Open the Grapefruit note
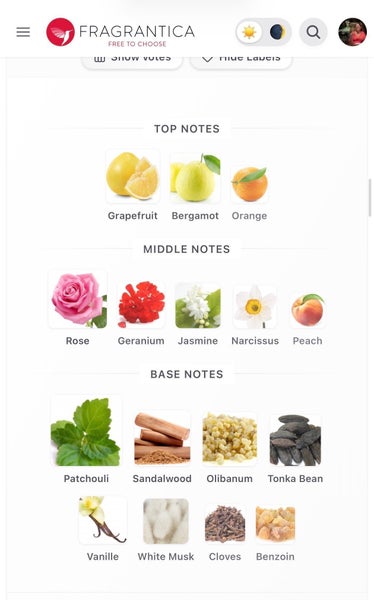The width and height of the screenshot is (374, 600). click(x=132, y=186)
